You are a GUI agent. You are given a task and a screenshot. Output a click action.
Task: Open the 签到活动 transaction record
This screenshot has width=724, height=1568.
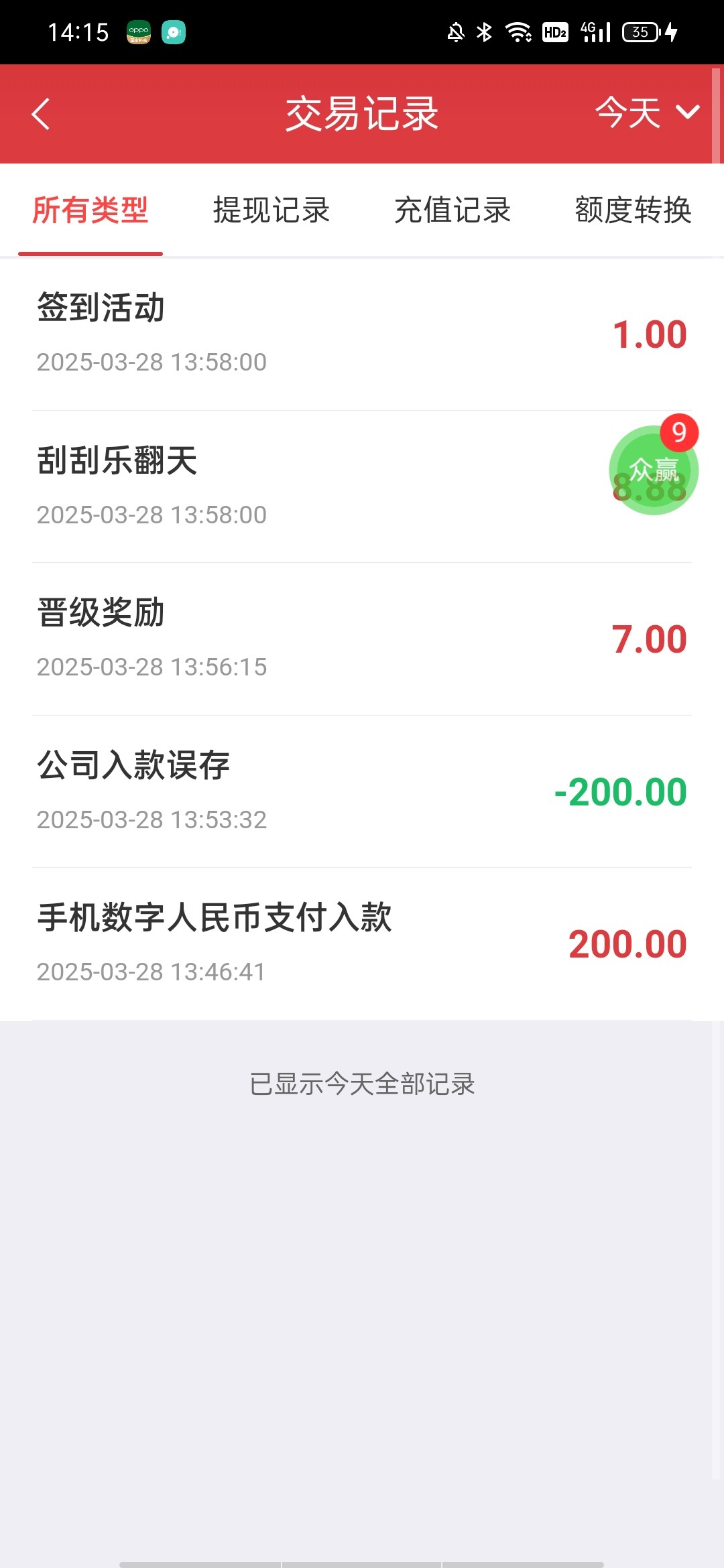point(362,334)
